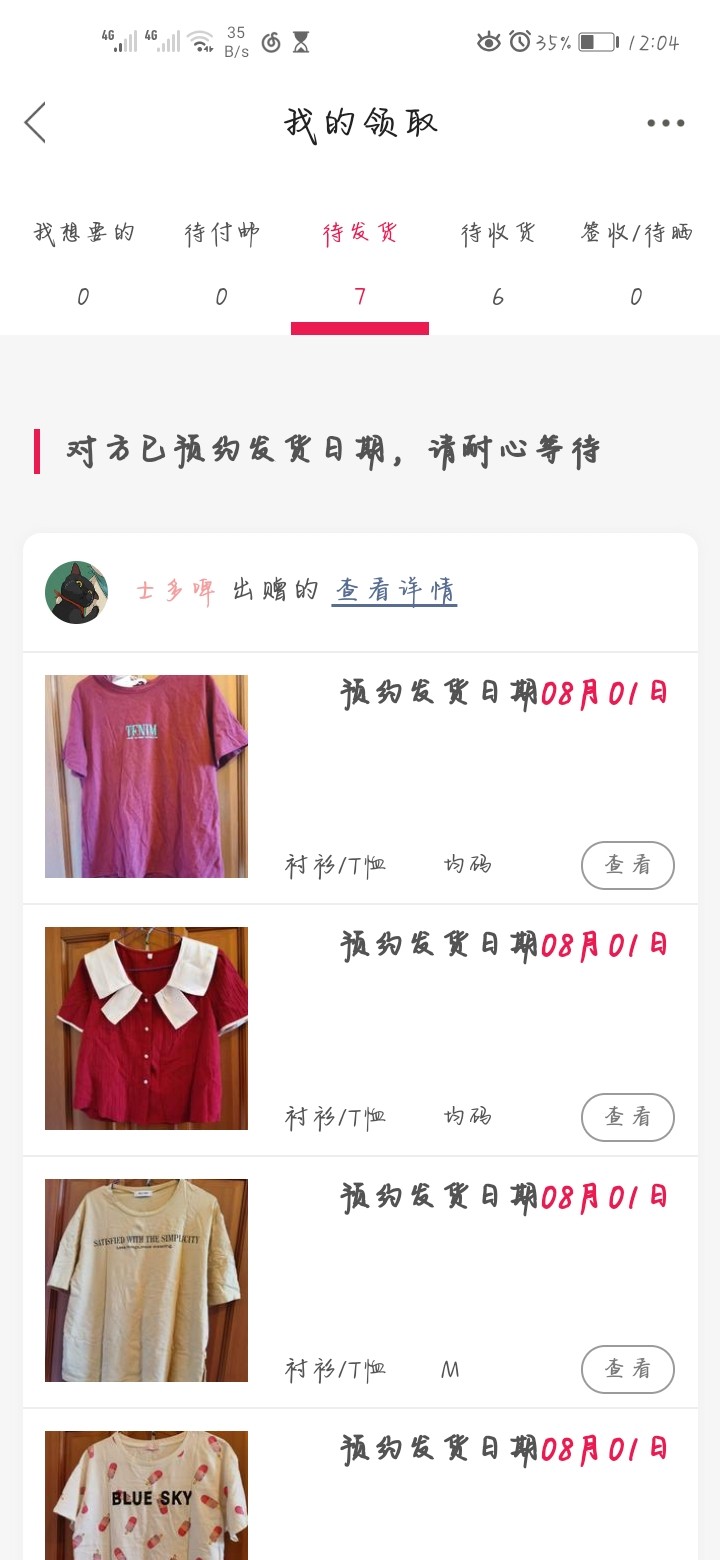This screenshot has height=1560, width=720.
Task: Open the purple T-shirt photo
Action: point(146,776)
